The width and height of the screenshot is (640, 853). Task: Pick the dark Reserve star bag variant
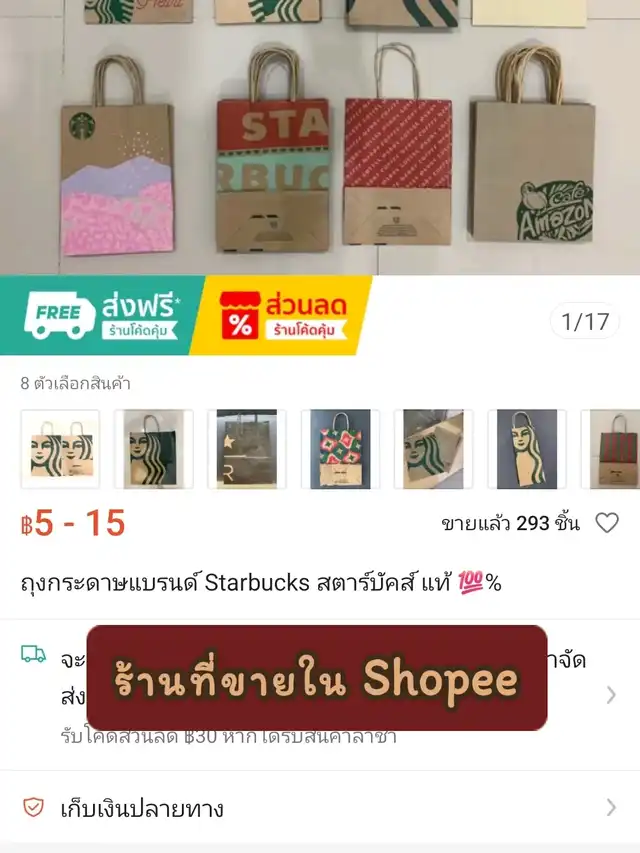point(247,449)
